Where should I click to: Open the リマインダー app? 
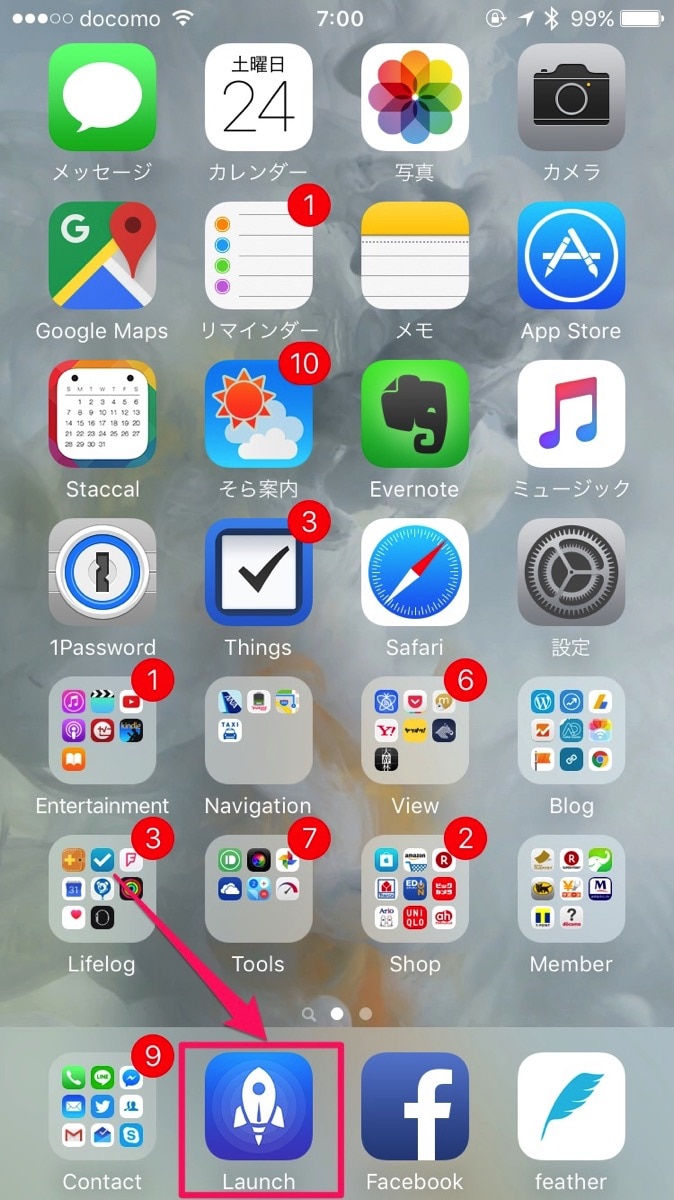(258, 255)
